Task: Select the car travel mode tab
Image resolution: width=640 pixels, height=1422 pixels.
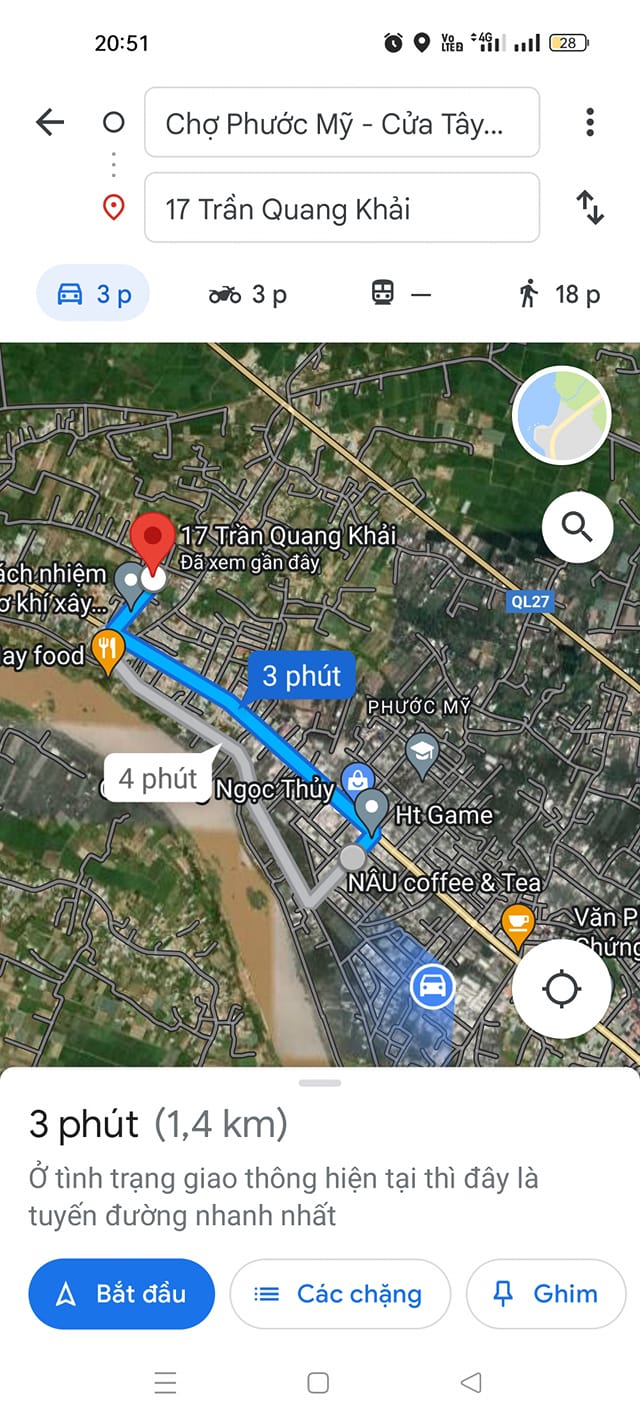Action: coord(93,294)
